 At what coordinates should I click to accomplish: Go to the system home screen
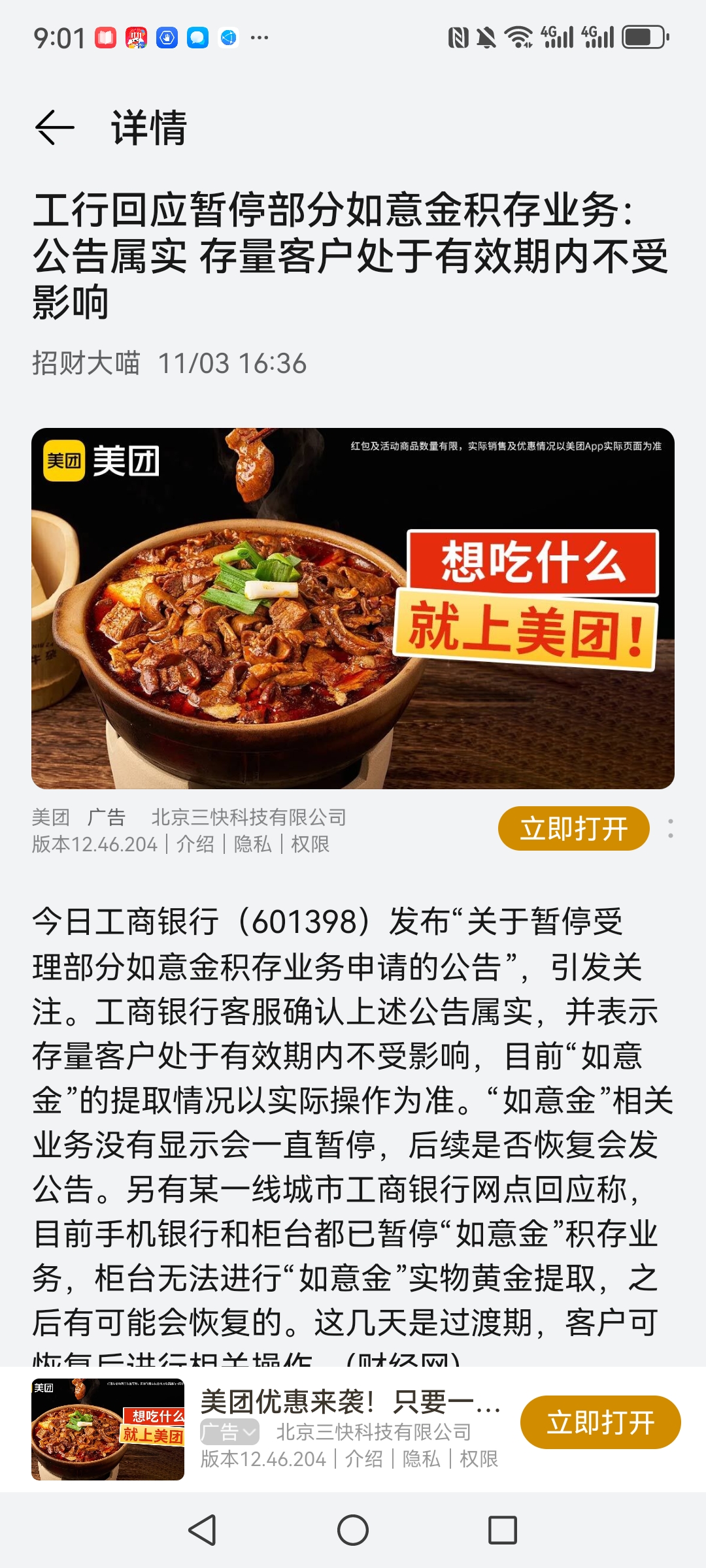[x=353, y=1530]
